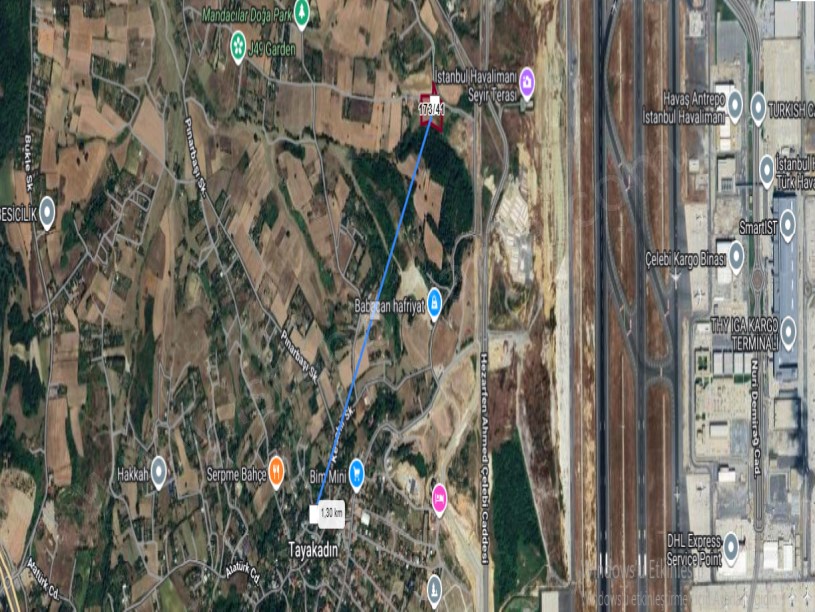This screenshot has width=815, height=612.
Task: Open the Bim Mini shopping pin
Action: pos(357,474)
